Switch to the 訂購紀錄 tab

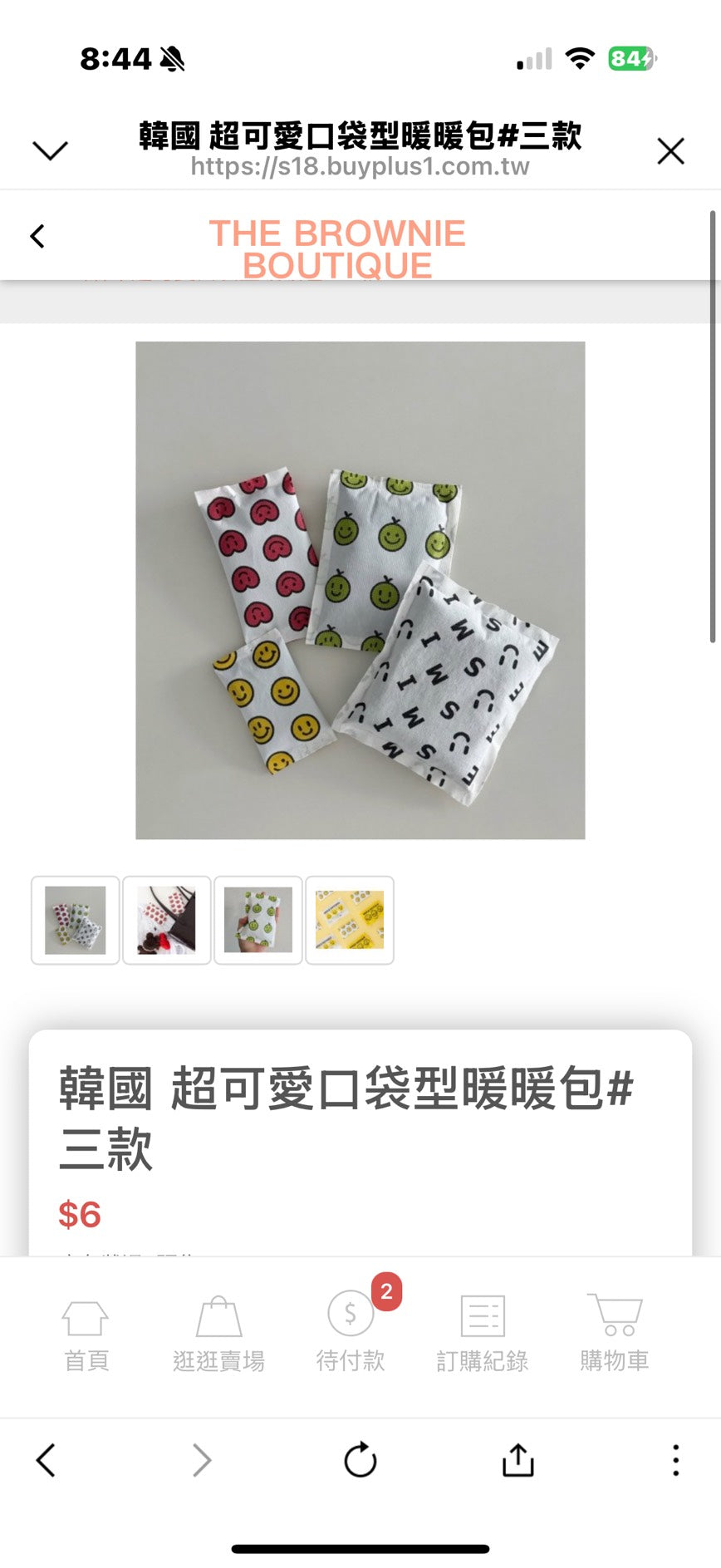tap(483, 1354)
